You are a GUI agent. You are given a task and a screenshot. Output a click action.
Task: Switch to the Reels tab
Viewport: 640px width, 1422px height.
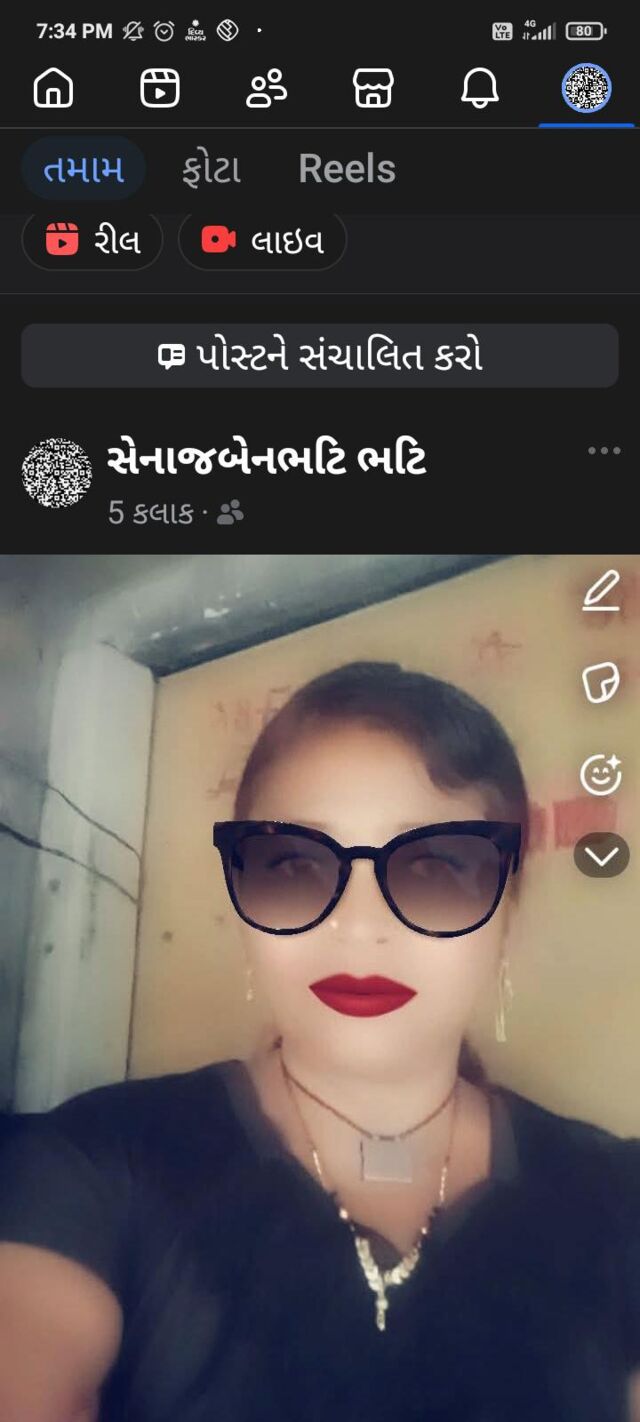tap(347, 169)
